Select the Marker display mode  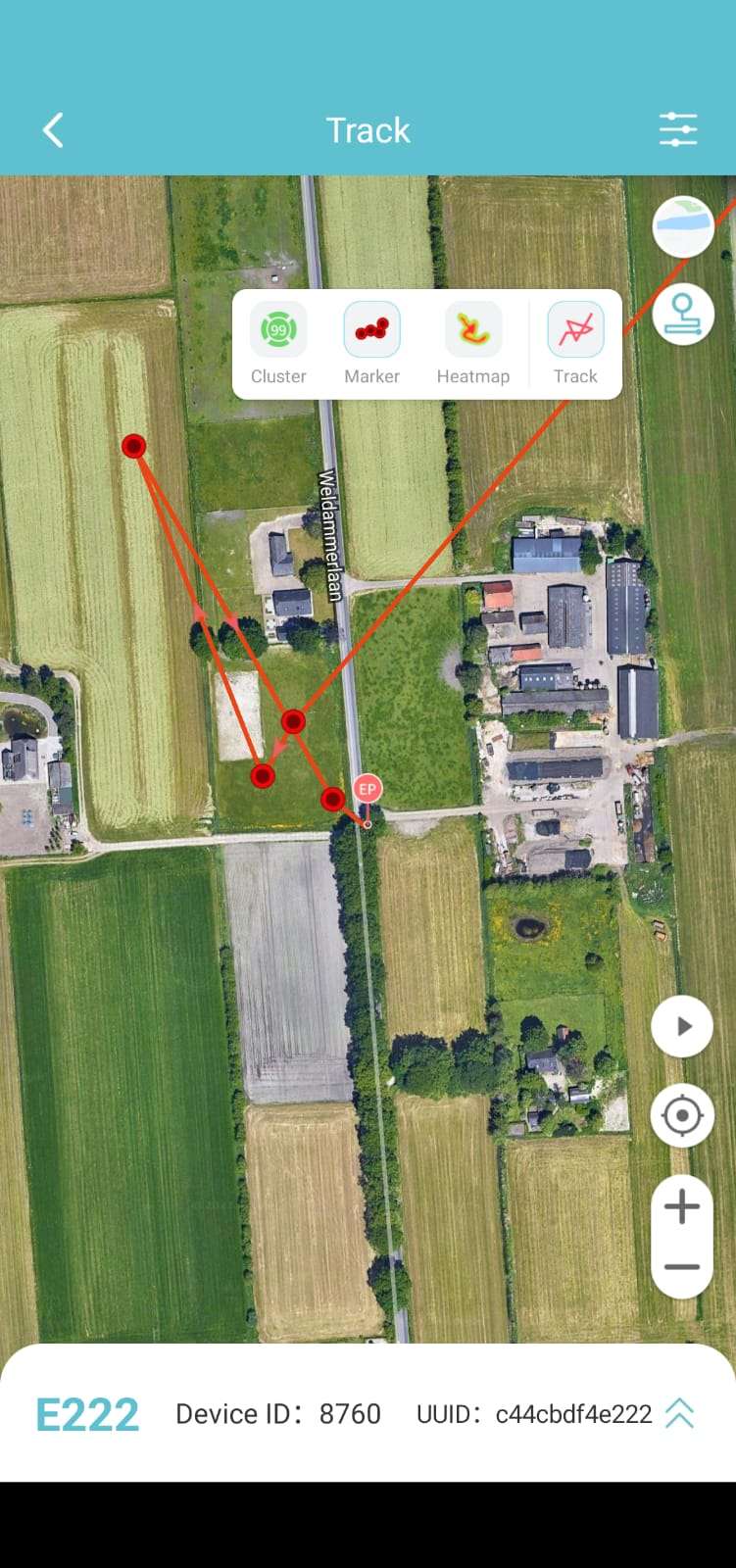pyautogui.click(x=371, y=343)
